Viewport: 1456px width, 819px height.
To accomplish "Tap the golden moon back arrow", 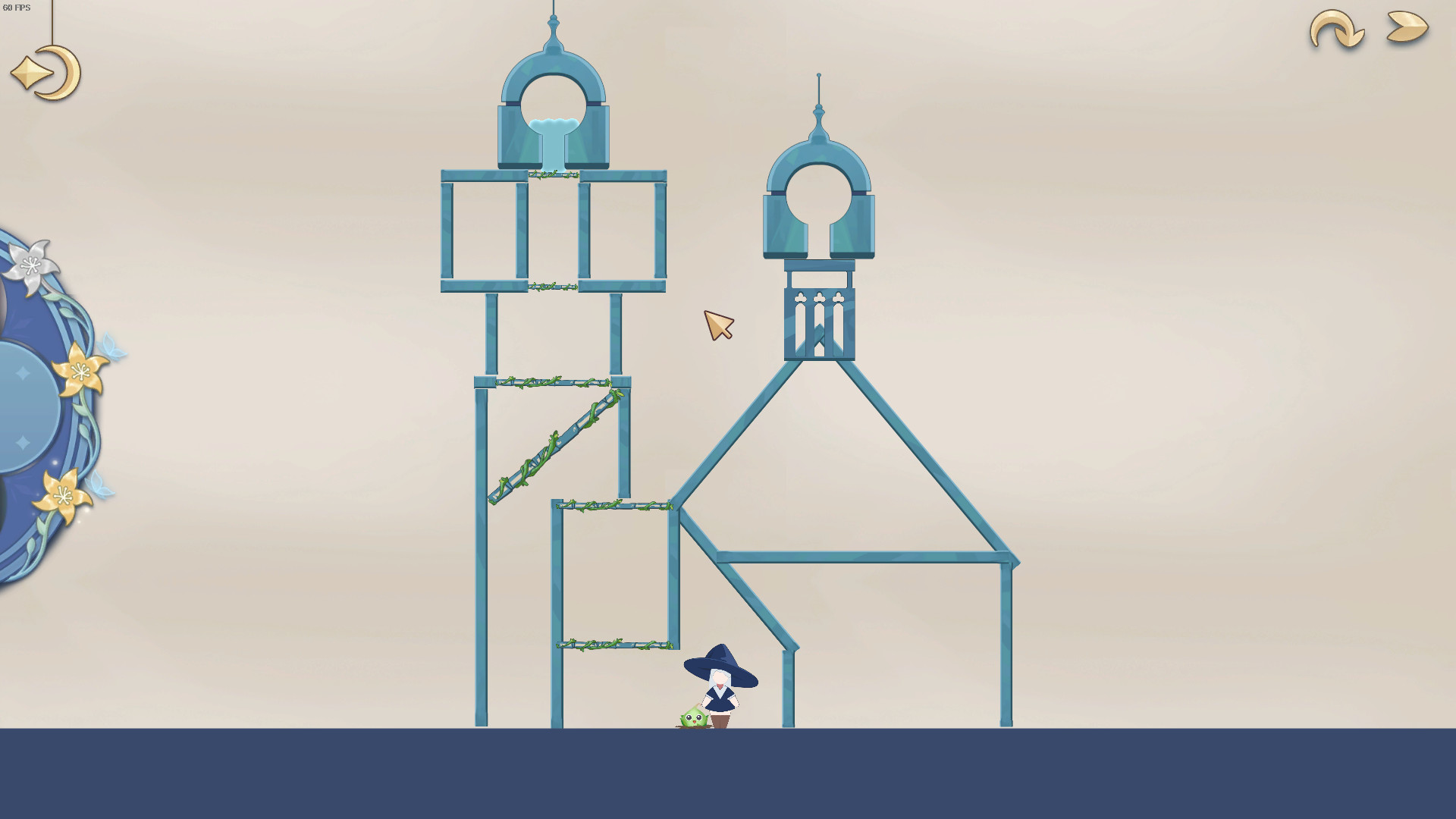I will click(45, 74).
